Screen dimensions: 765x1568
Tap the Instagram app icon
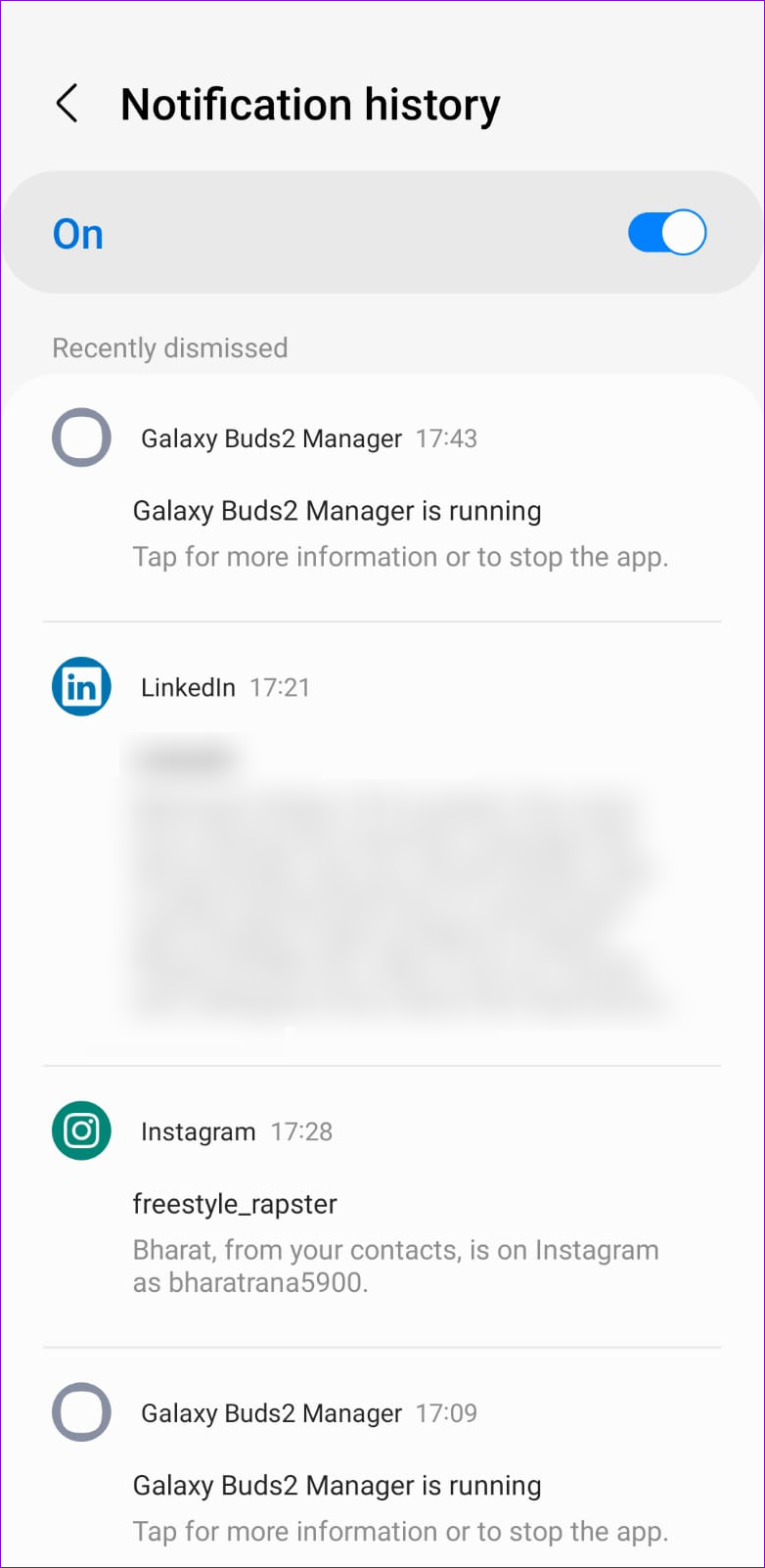[x=80, y=1130]
